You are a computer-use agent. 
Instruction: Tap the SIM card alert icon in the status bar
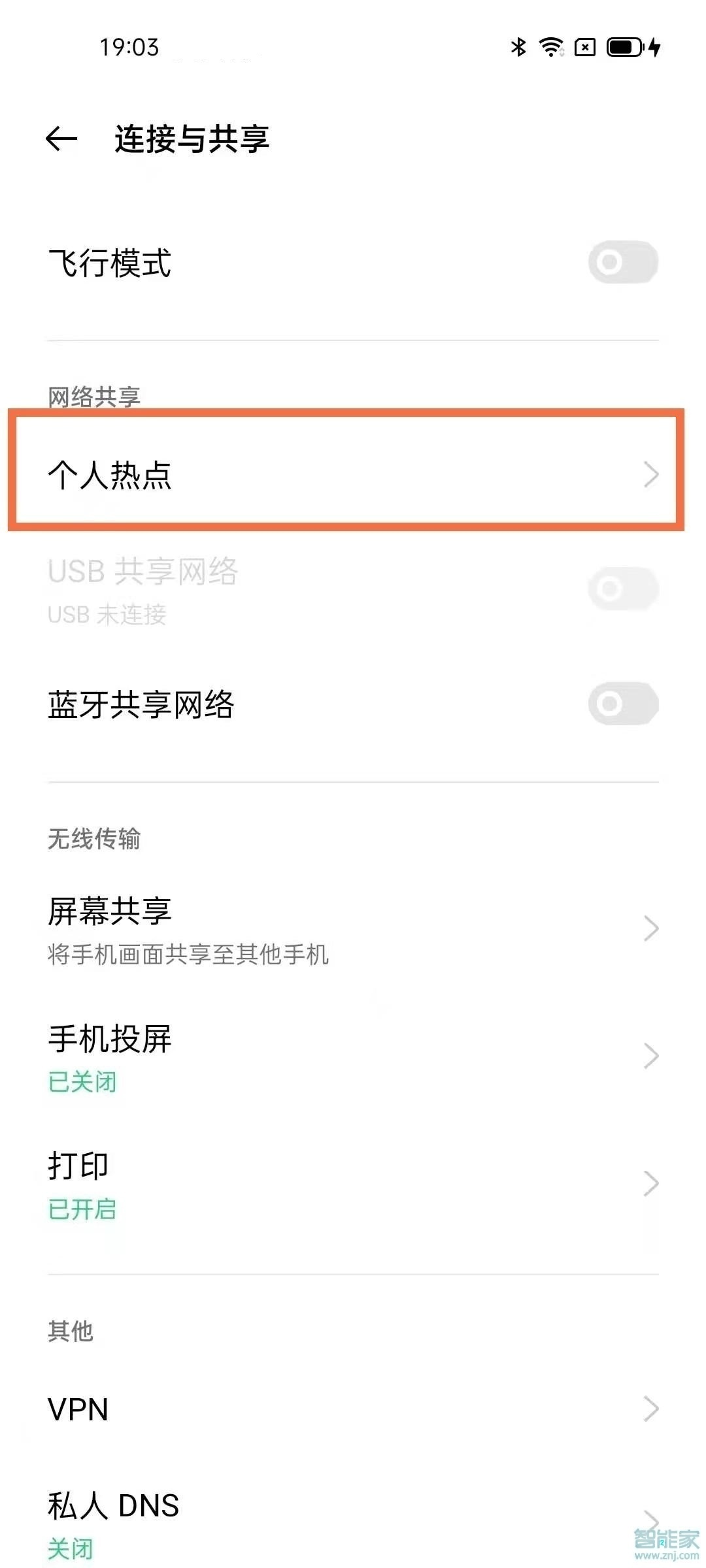(x=584, y=46)
